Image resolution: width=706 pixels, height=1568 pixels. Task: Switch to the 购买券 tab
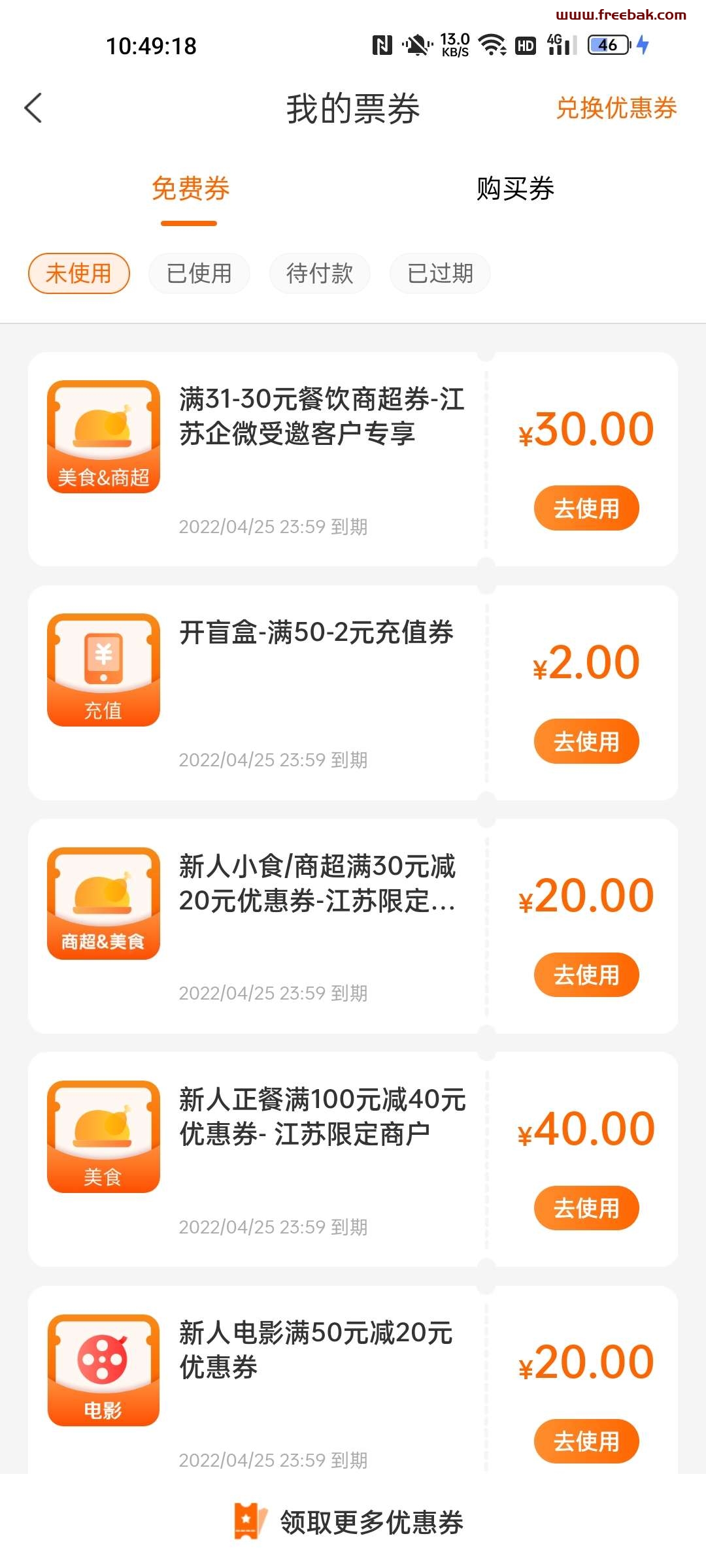click(515, 189)
